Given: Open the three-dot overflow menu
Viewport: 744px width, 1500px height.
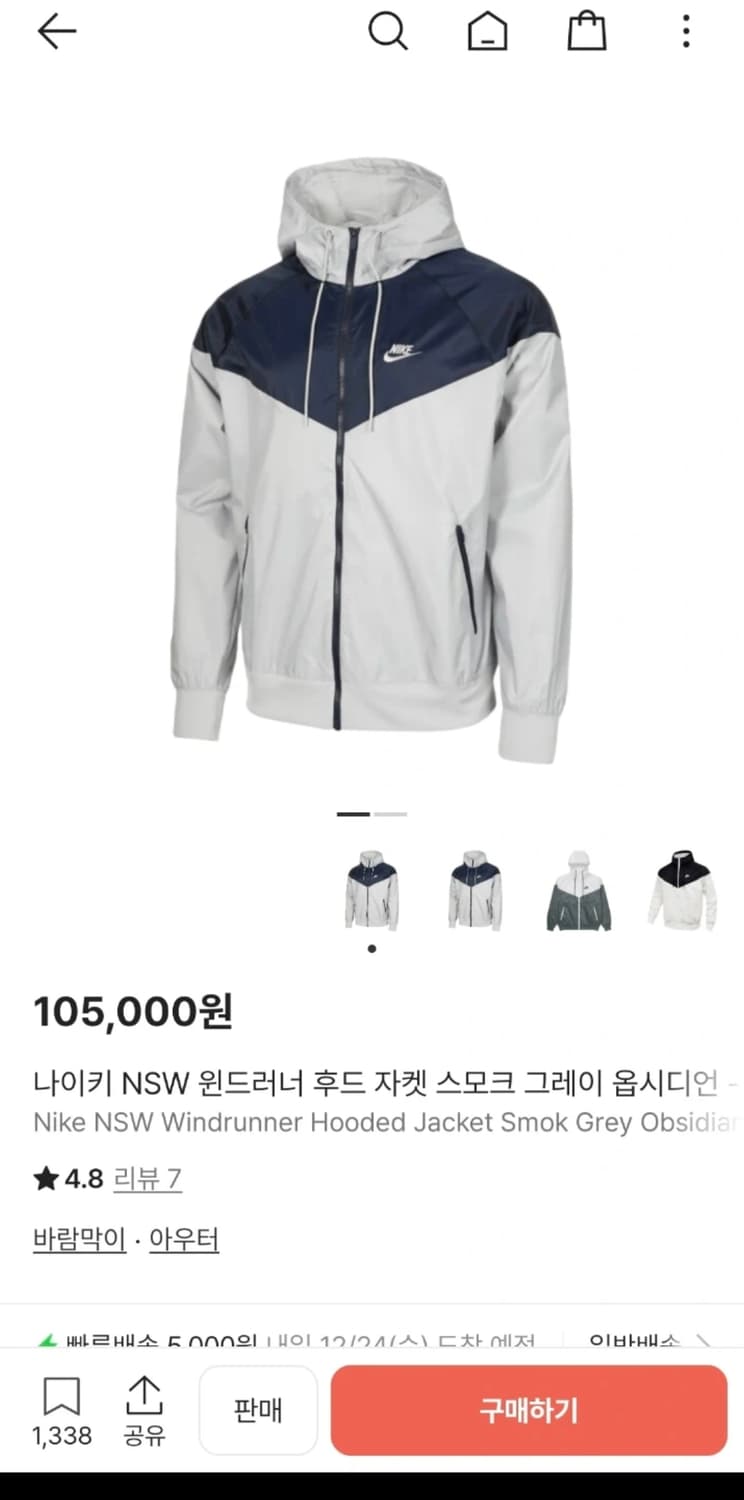Looking at the screenshot, I should (x=685, y=31).
